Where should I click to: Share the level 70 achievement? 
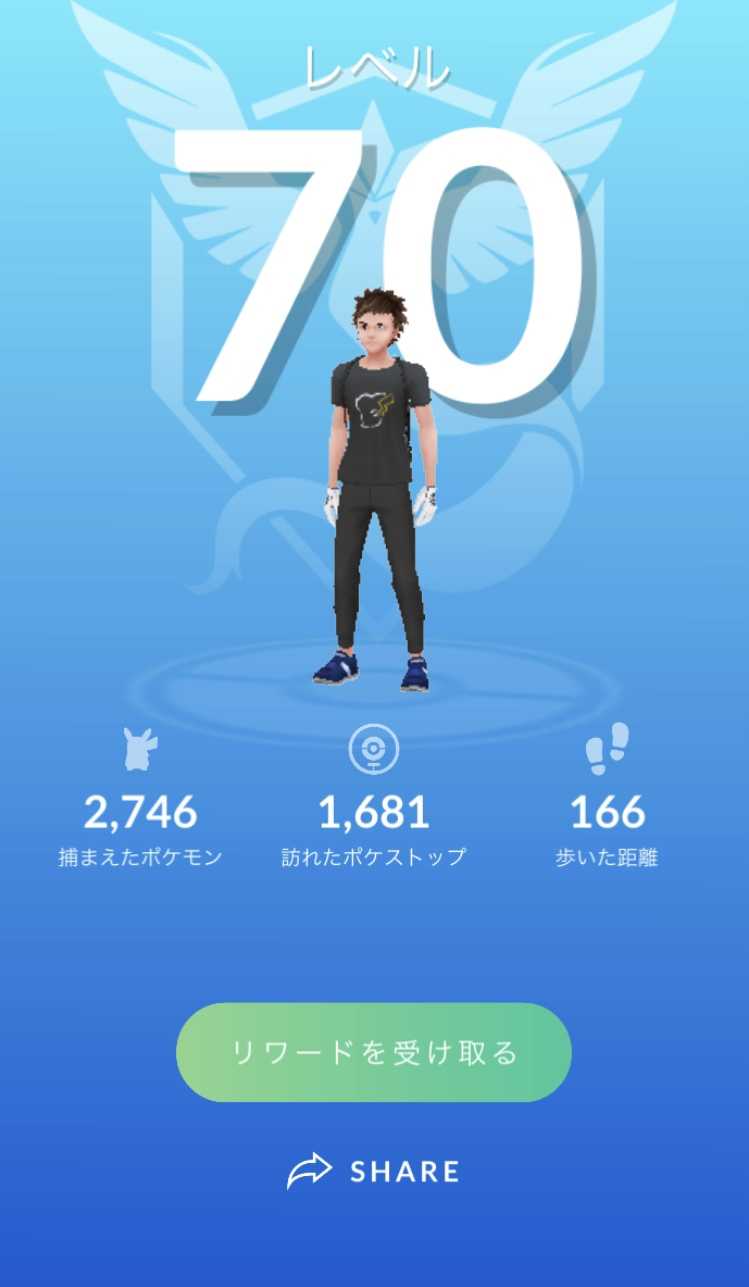pyautogui.click(x=374, y=1171)
